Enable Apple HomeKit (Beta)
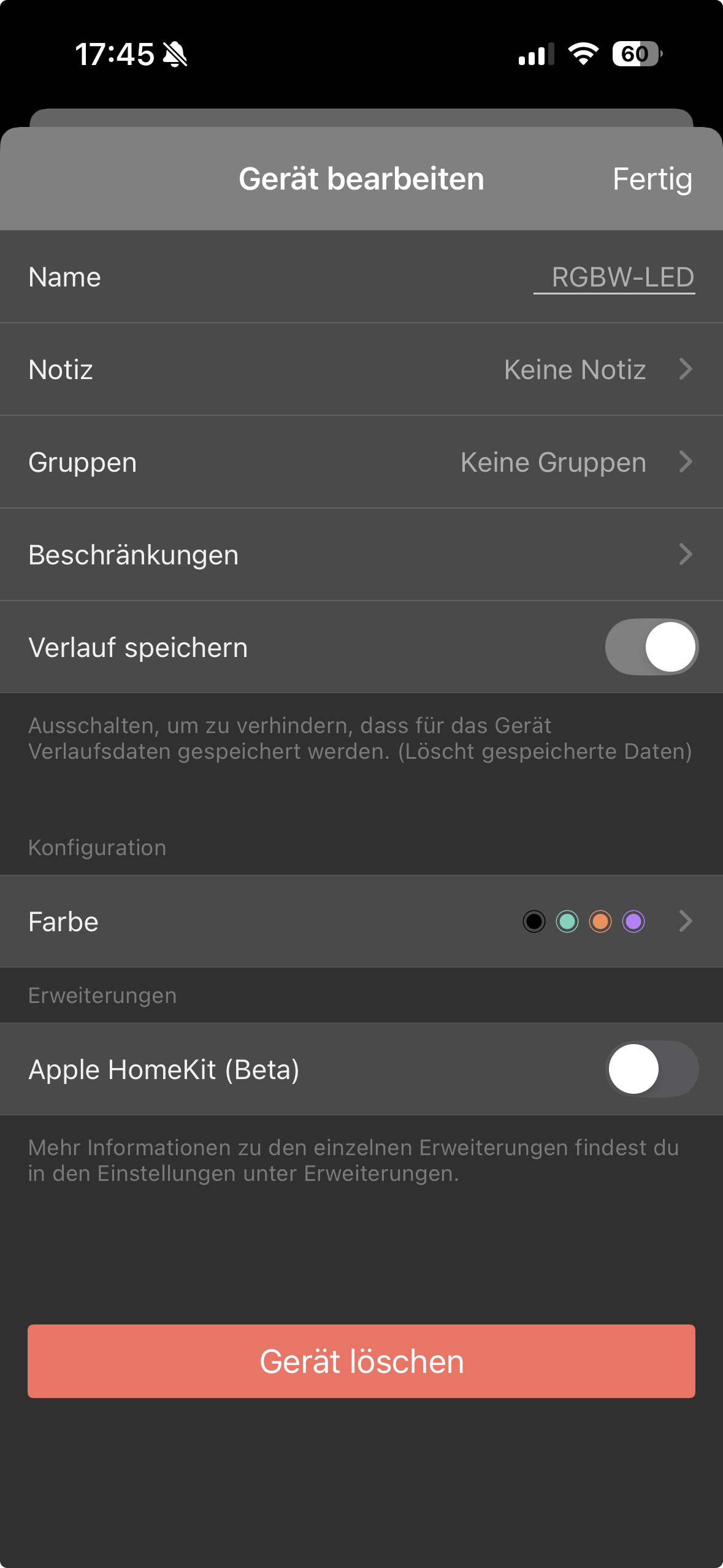 [651, 1069]
